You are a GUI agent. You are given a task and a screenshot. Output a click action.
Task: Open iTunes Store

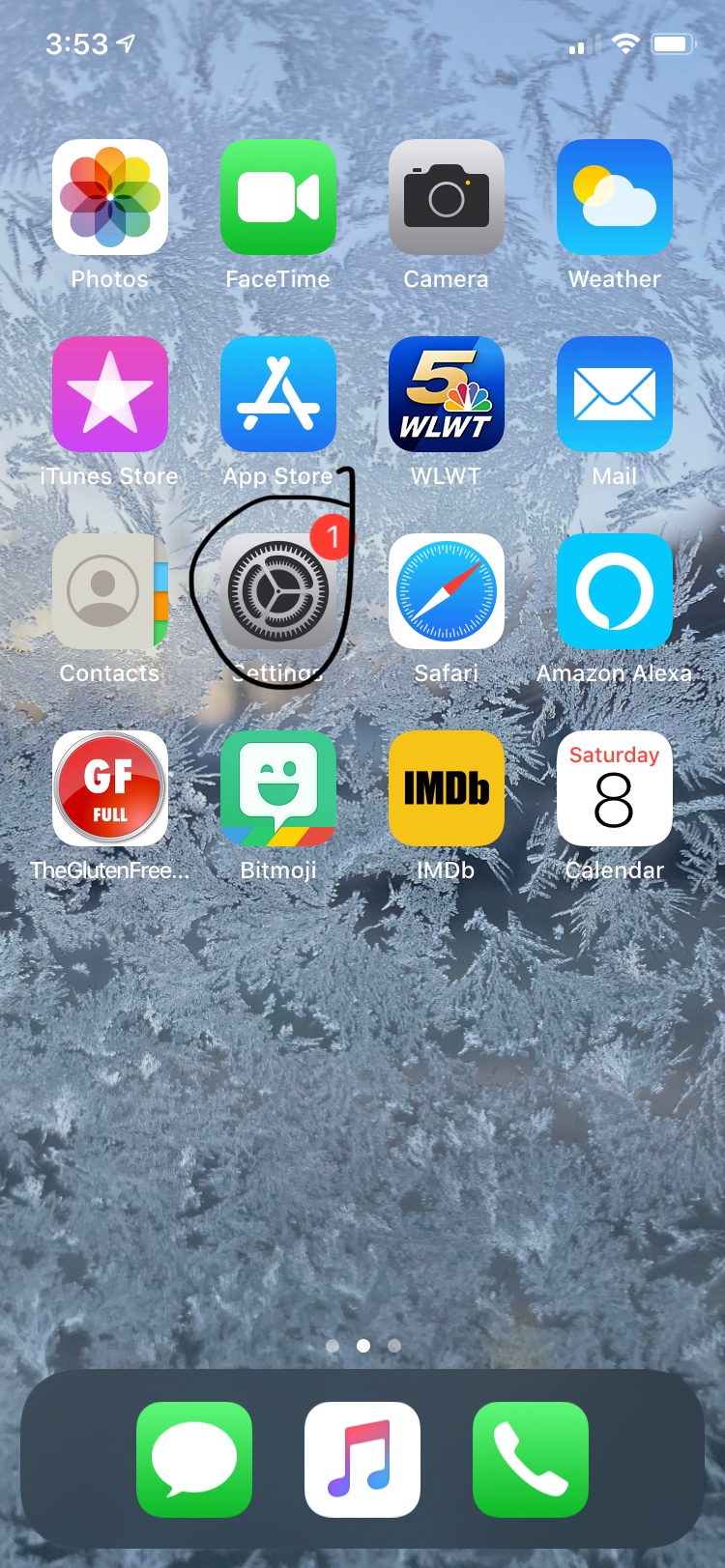point(110,394)
